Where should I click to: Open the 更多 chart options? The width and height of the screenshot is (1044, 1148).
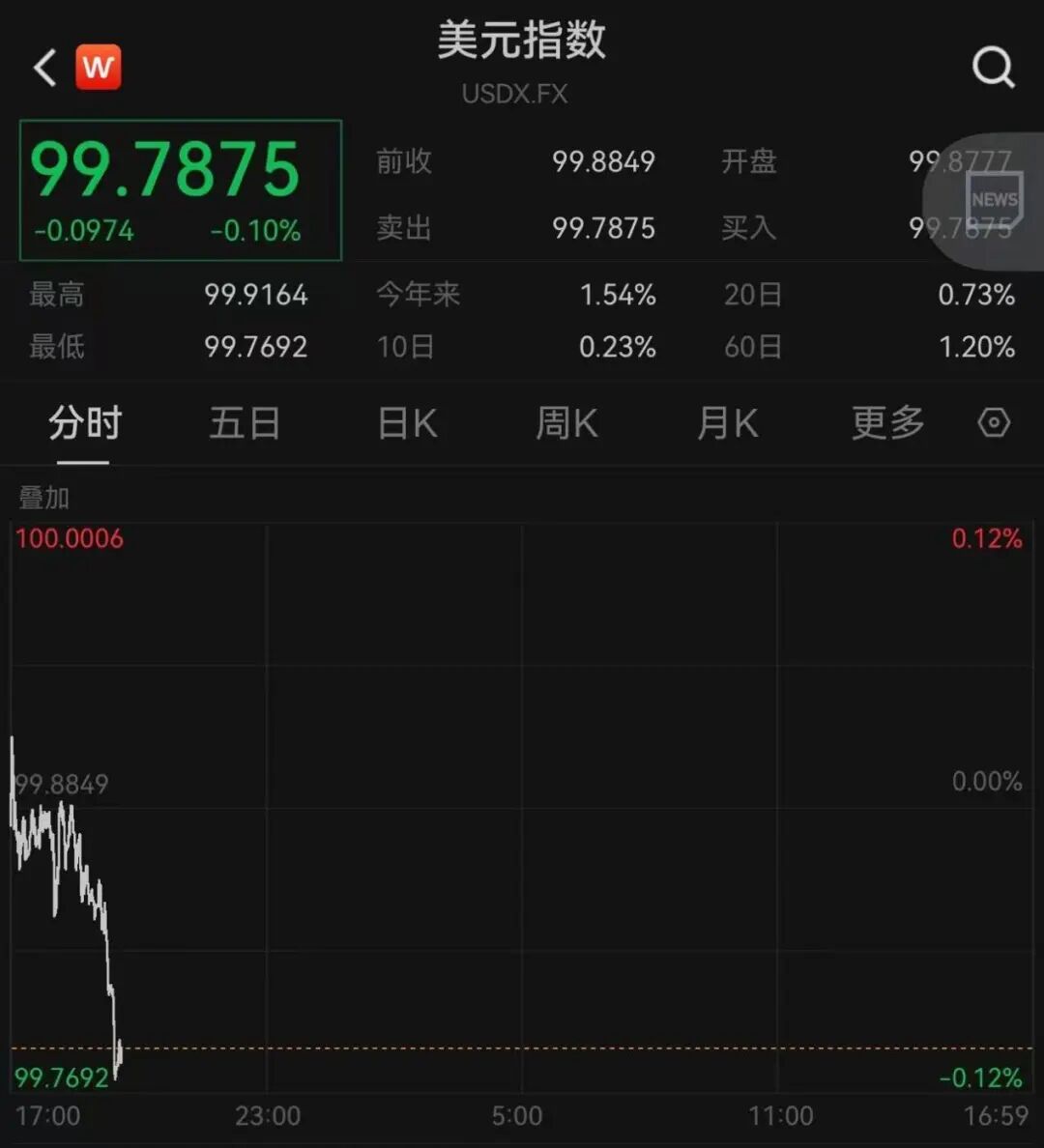(x=887, y=423)
